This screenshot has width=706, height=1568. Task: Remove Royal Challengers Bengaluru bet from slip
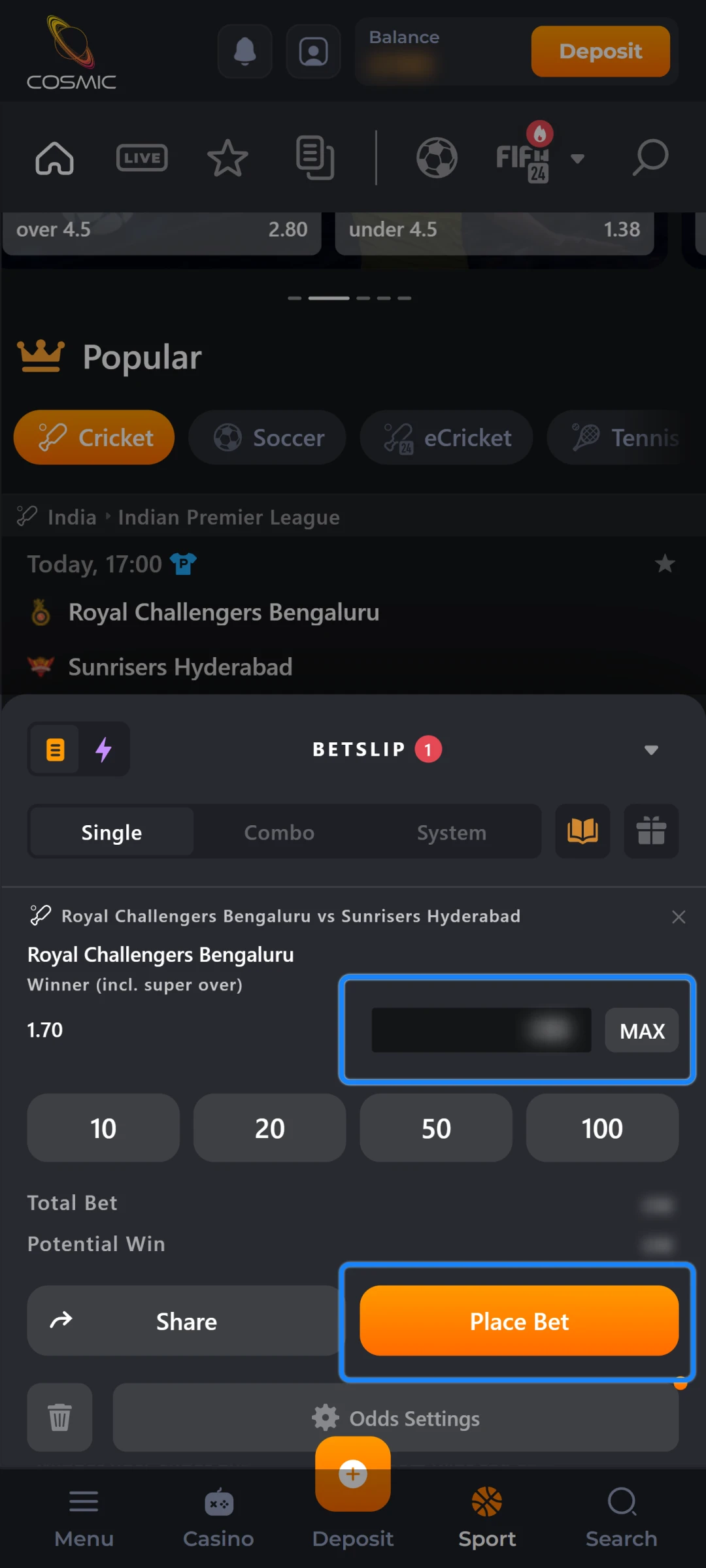(679, 917)
